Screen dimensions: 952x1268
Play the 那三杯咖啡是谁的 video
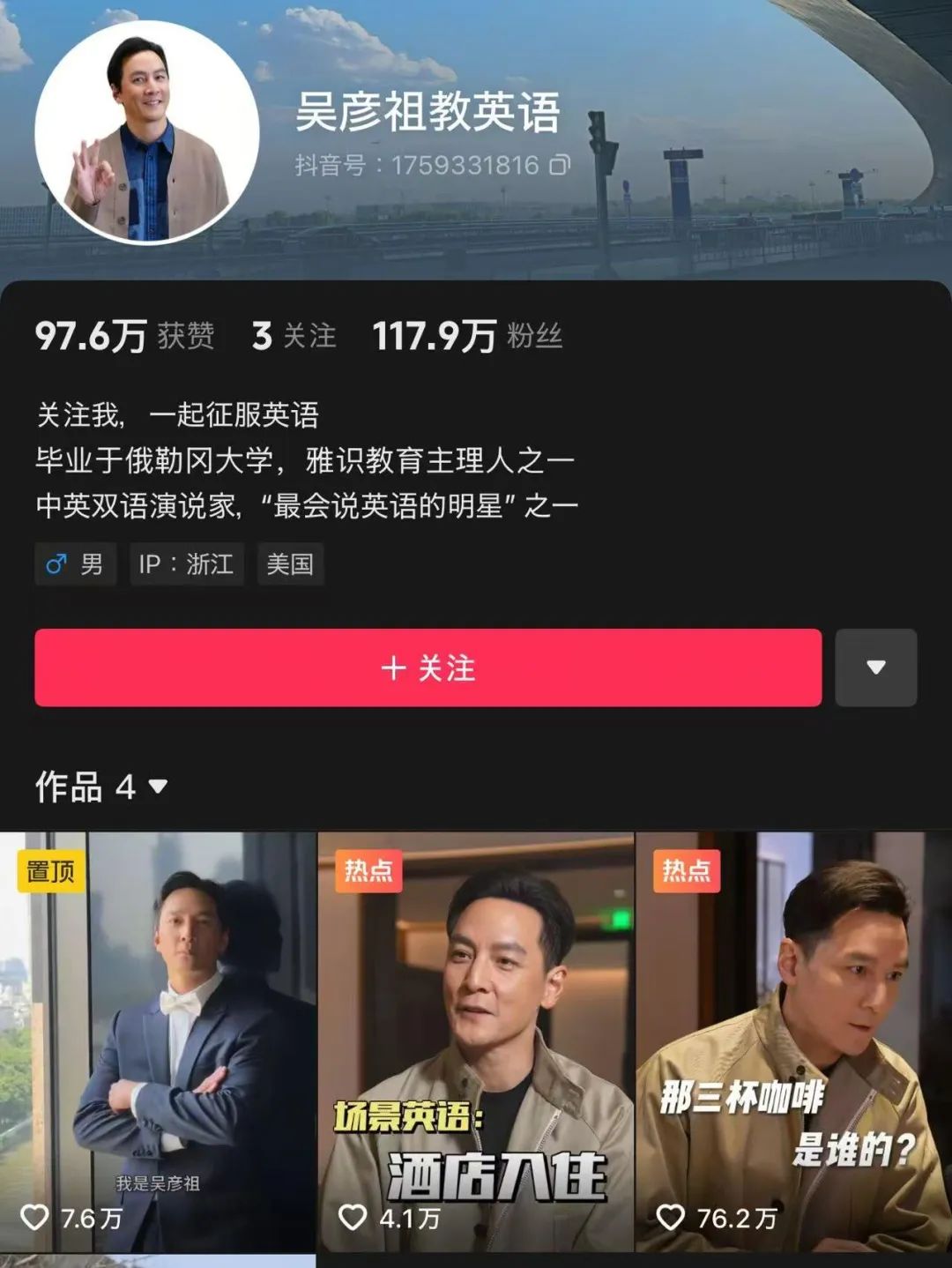792,1041
